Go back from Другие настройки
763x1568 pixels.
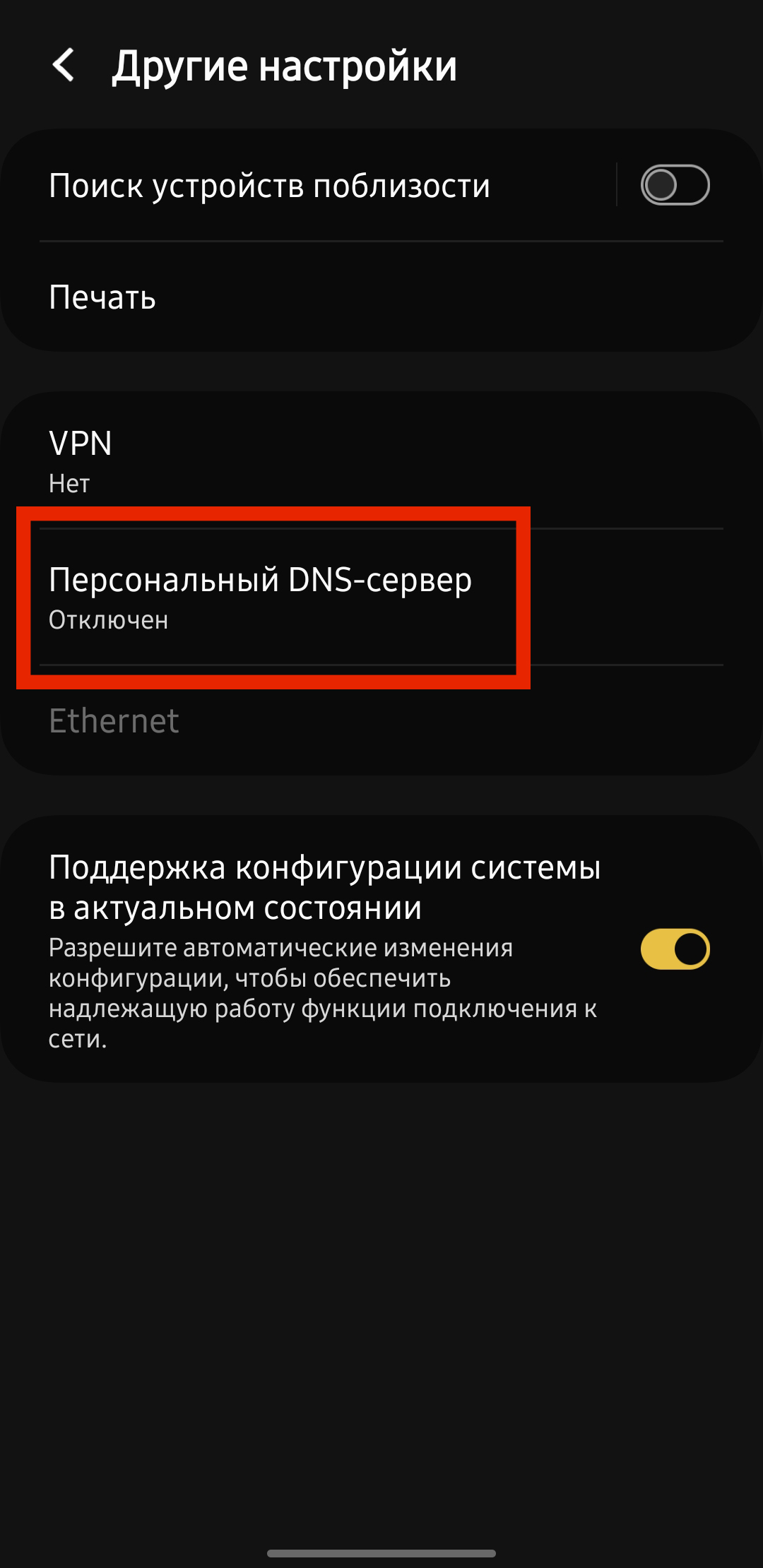[x=64, y=66]
